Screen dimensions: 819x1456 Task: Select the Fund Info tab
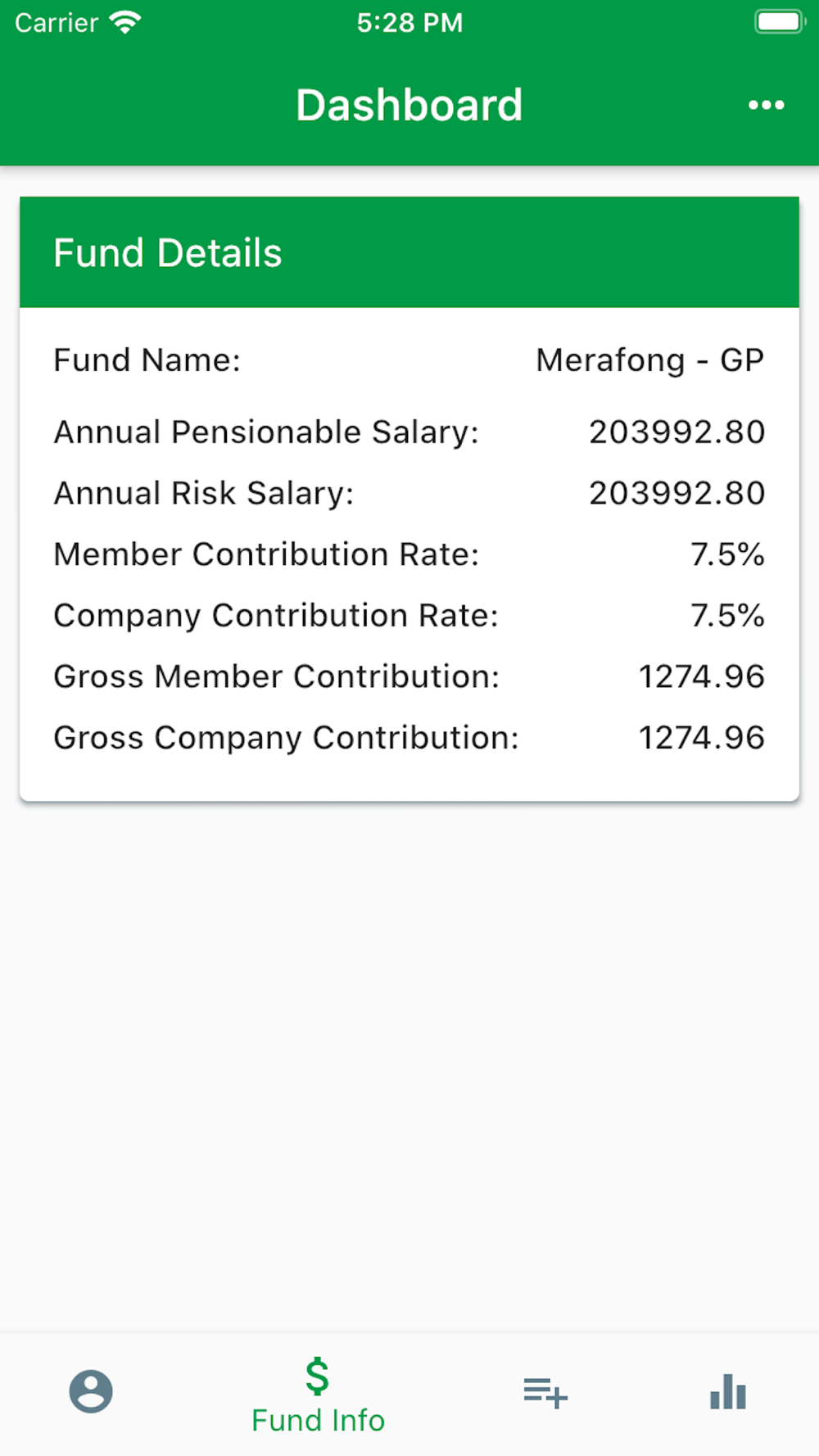(318, 1395)
